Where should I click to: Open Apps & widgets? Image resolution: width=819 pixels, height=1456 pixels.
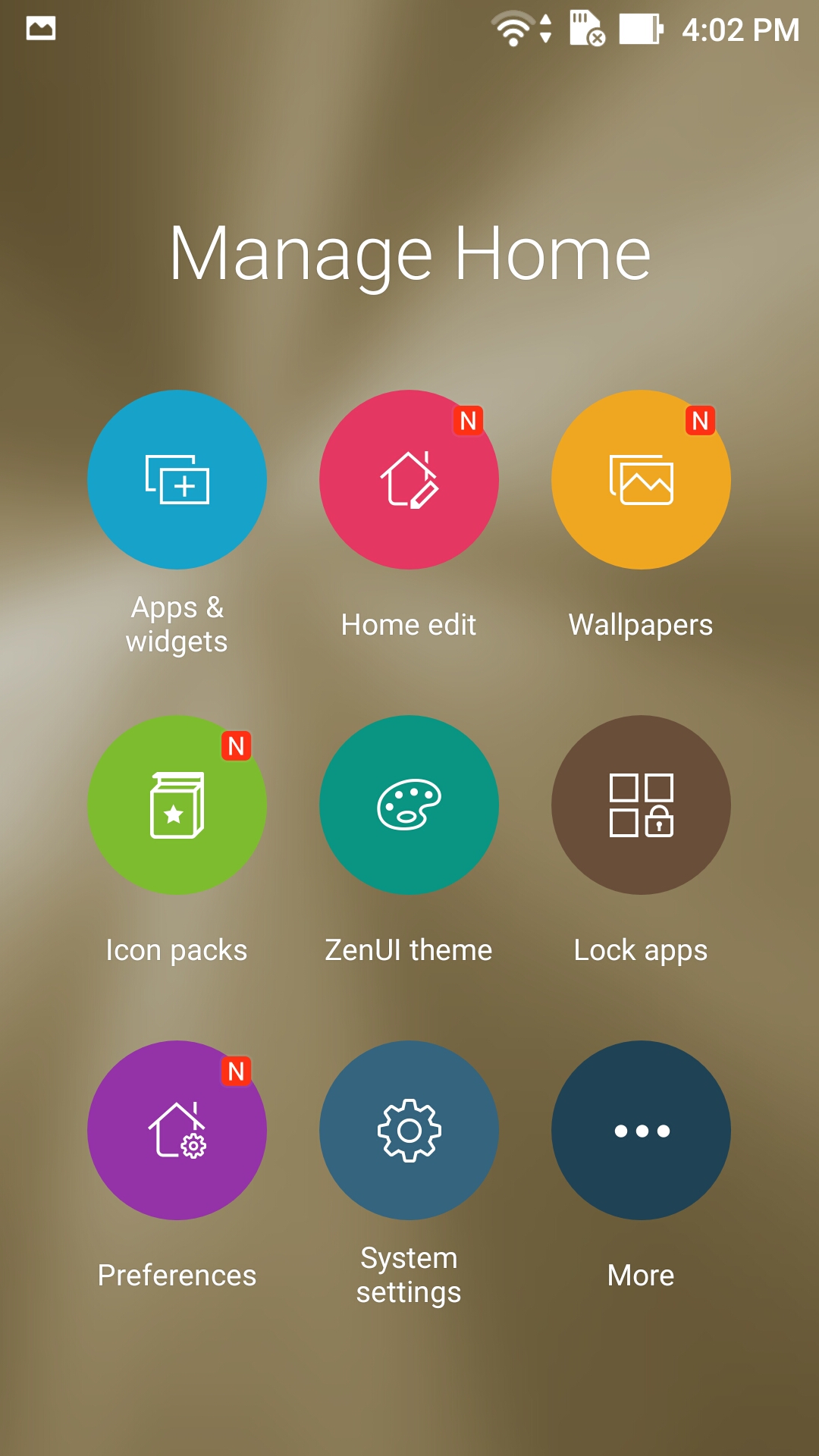(x=177, y=480)
